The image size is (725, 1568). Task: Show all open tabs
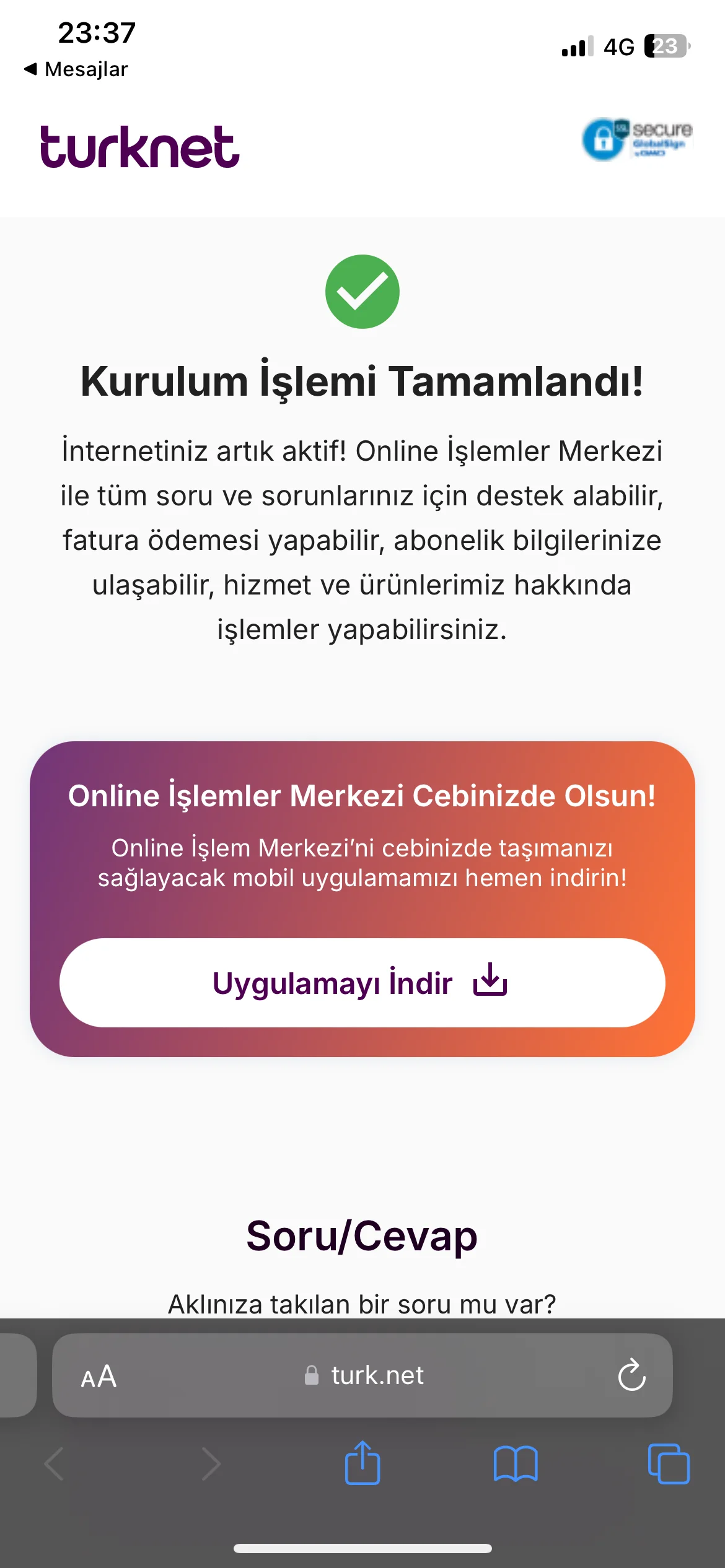[x=668, y=1464]
